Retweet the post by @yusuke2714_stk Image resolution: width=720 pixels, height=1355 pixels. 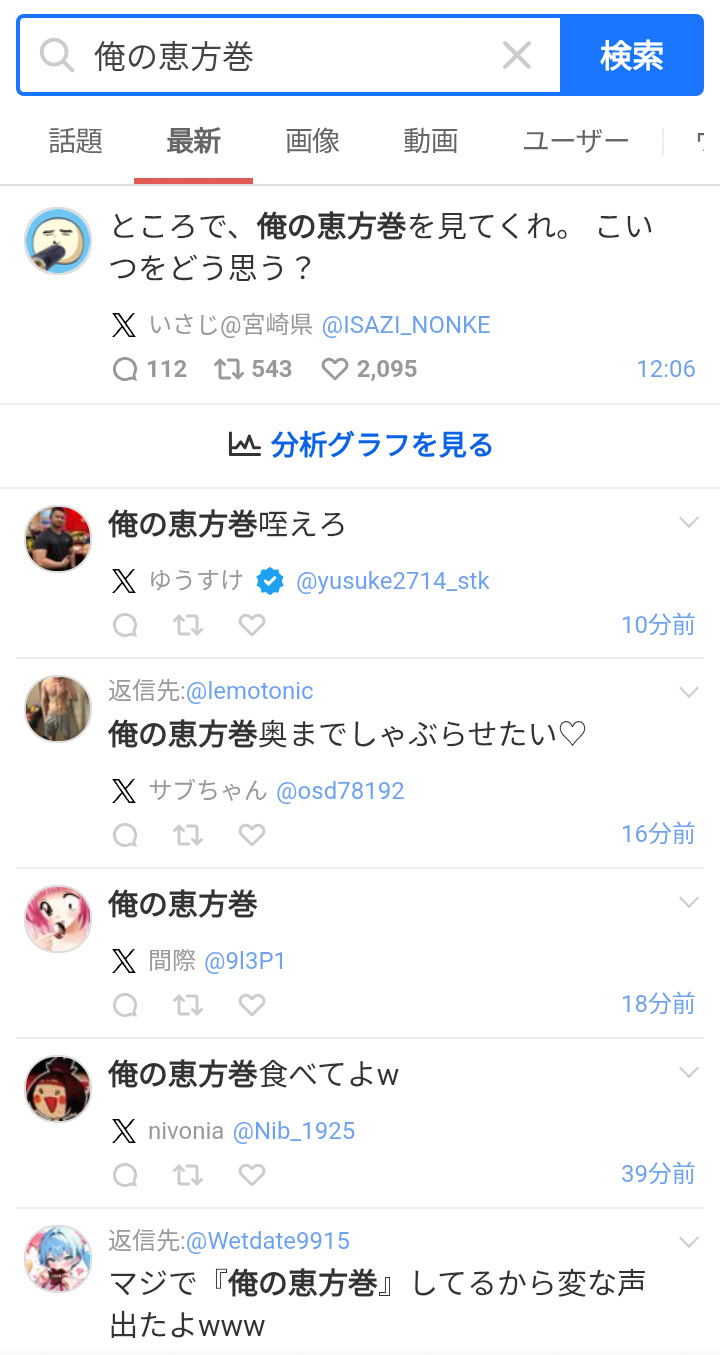(x=188, y=625)
